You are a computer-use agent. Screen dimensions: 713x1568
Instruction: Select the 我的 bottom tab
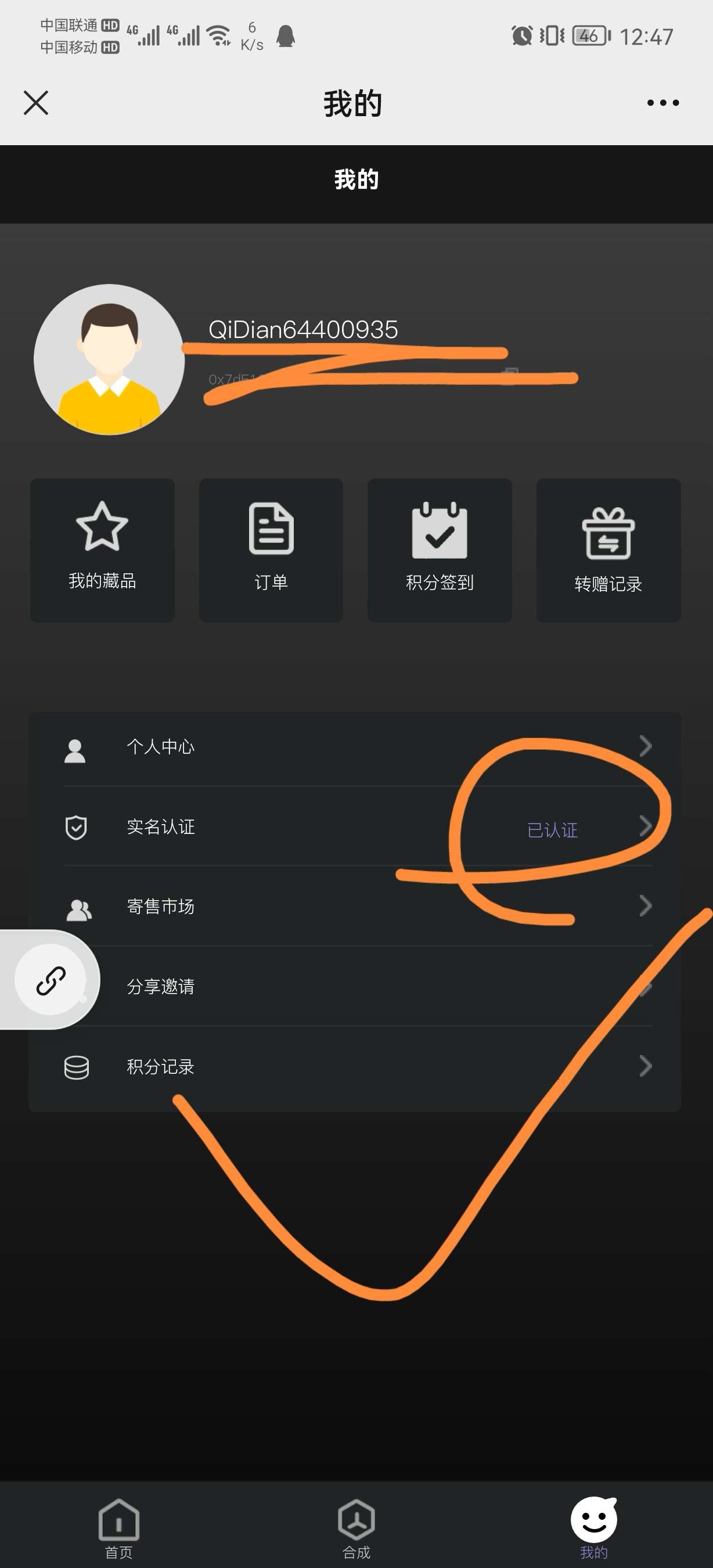(594, 1527)
